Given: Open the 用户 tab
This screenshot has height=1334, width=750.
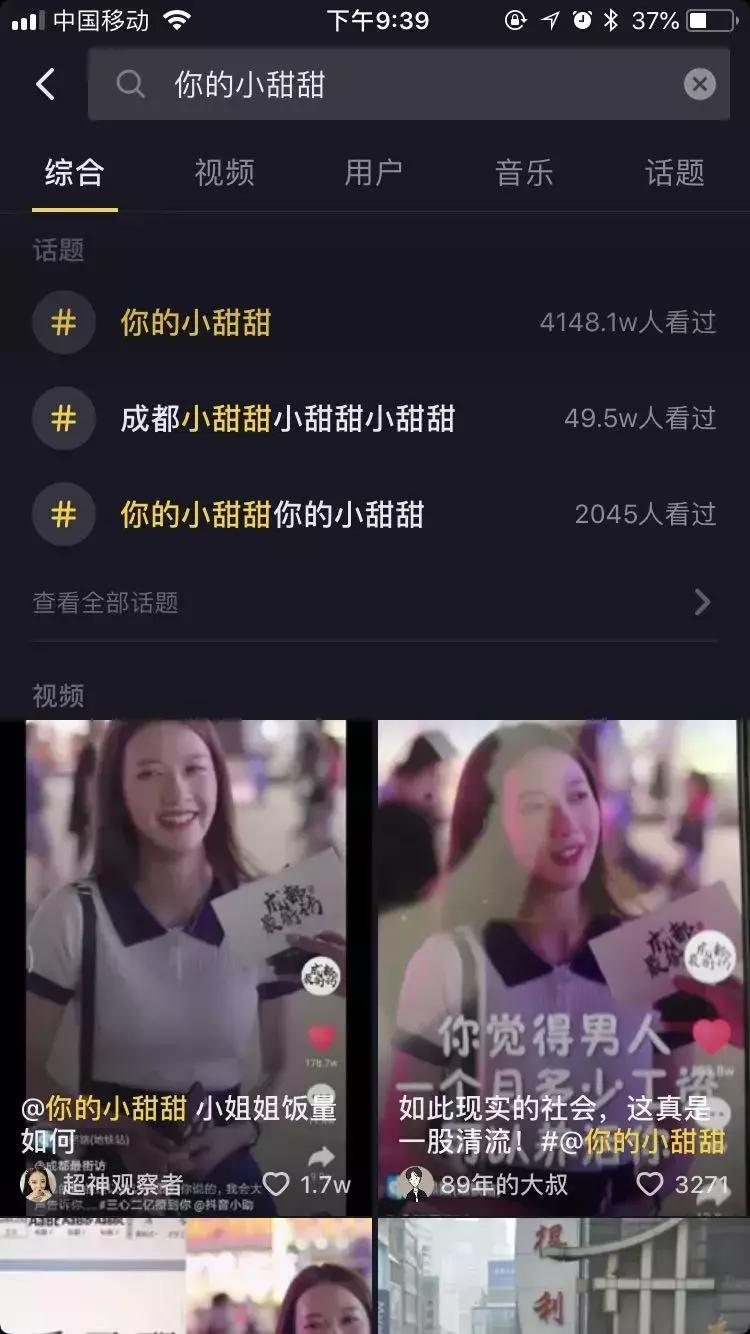Looking at the screenshot, I should [x=374, y=172].
